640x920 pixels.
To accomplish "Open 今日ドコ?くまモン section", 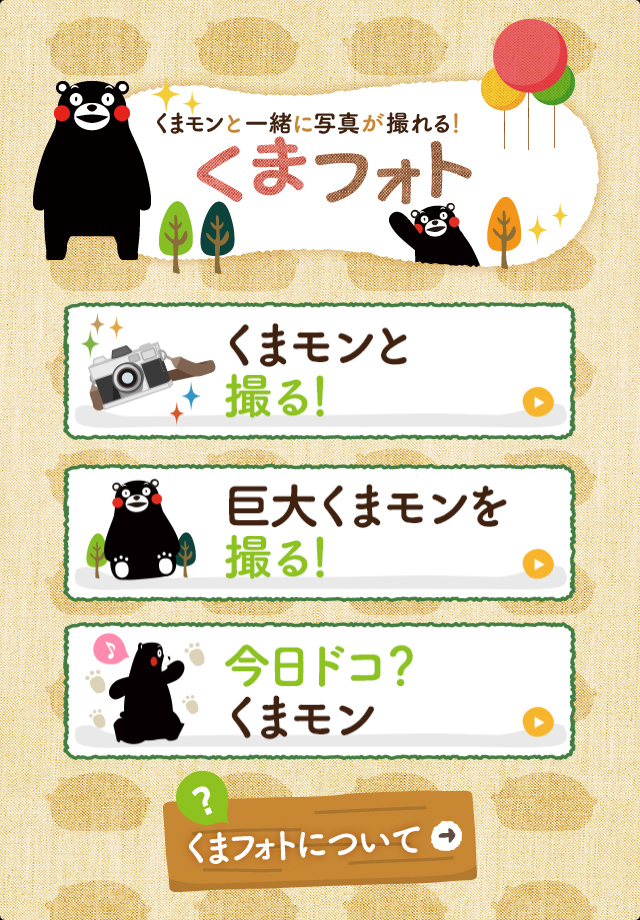I will click(320, 692).
